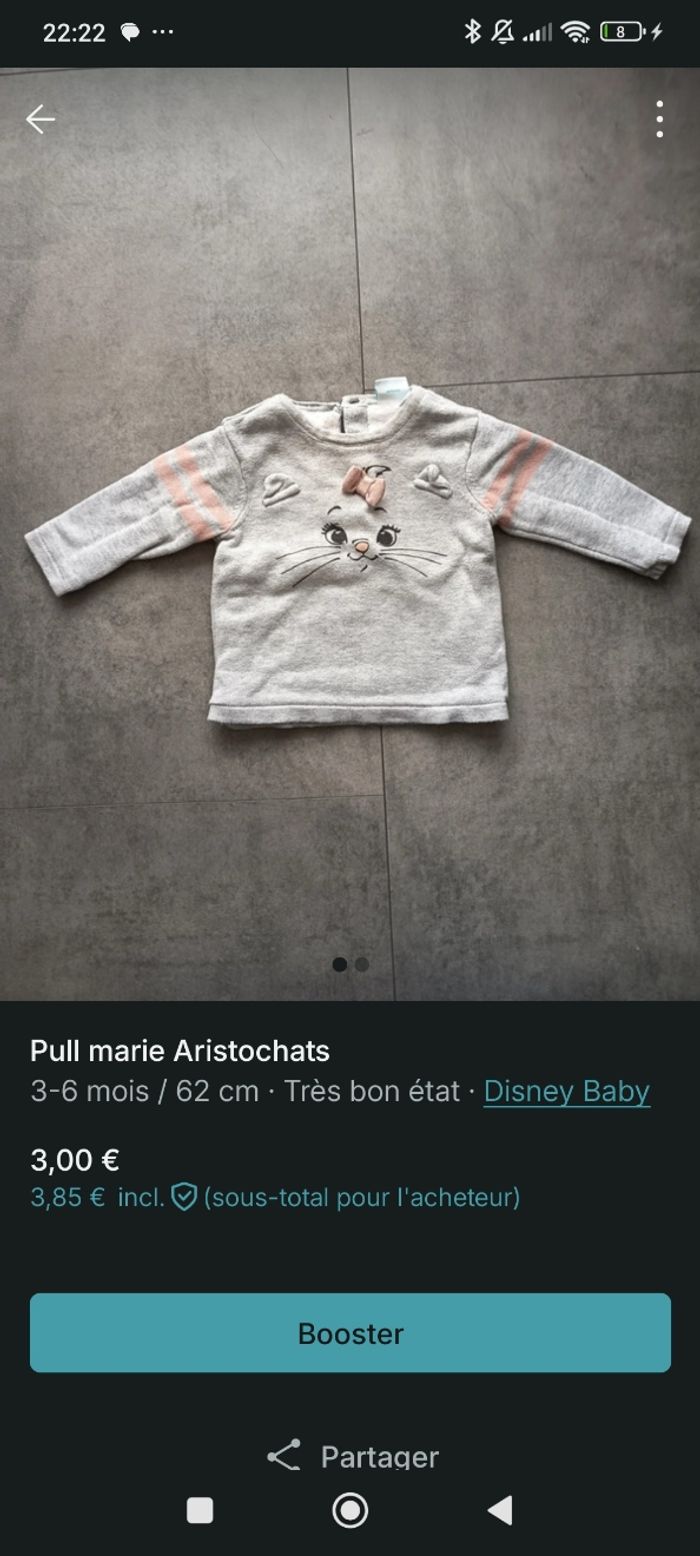The image size is (700, 1556).
Task: Open recent apps with the square button
Action: (x=200, y=1510)
